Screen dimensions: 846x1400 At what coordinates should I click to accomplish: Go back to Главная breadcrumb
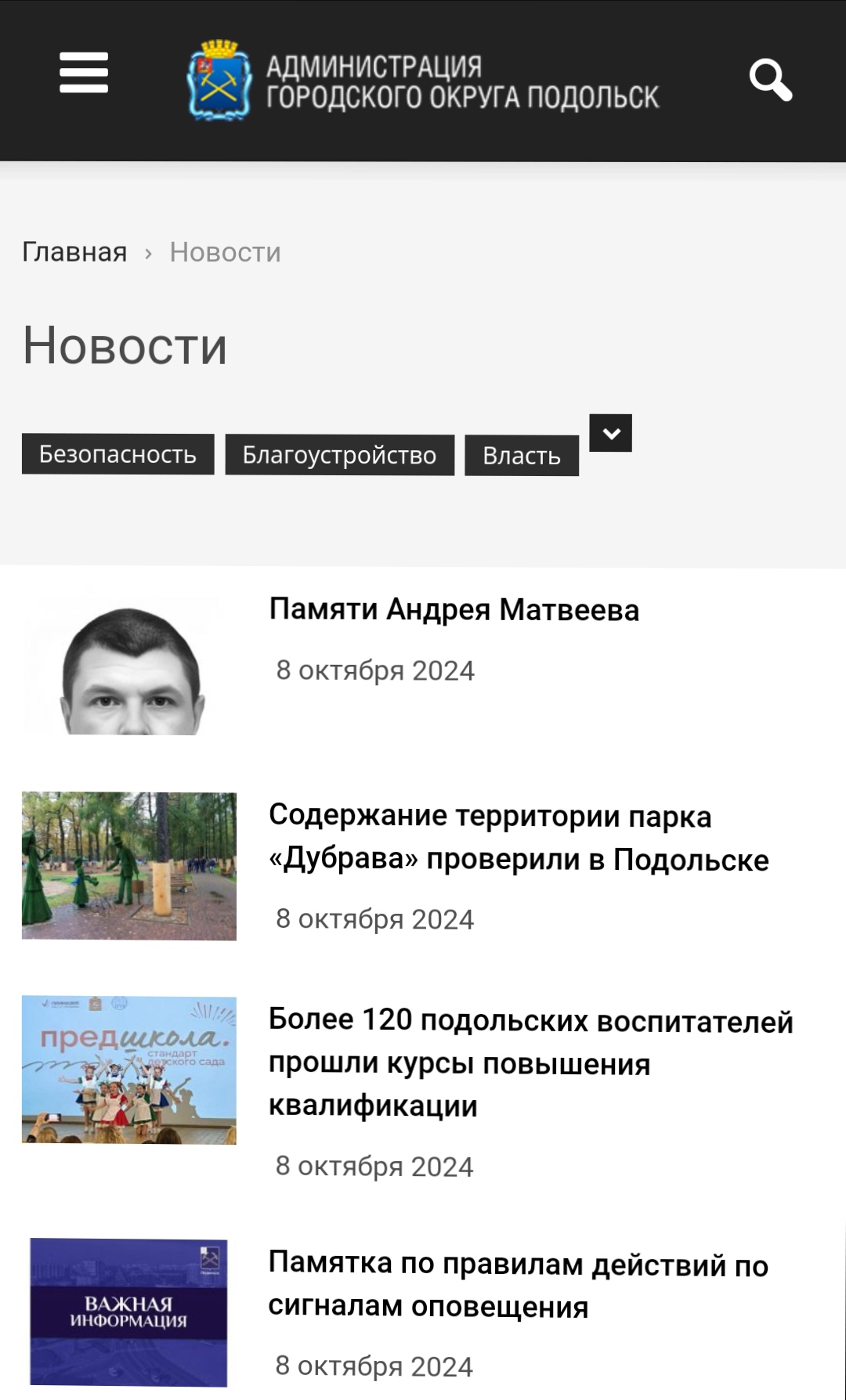pyautogui.click(x=74, y=252)
